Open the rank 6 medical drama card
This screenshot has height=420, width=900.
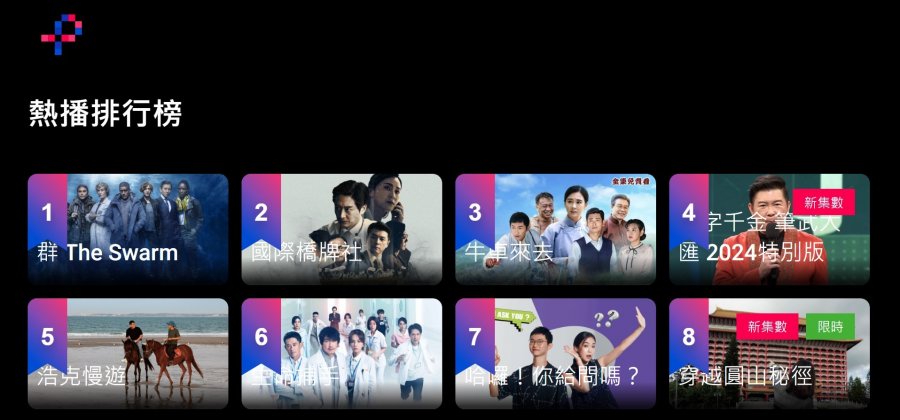pos(342,353)
